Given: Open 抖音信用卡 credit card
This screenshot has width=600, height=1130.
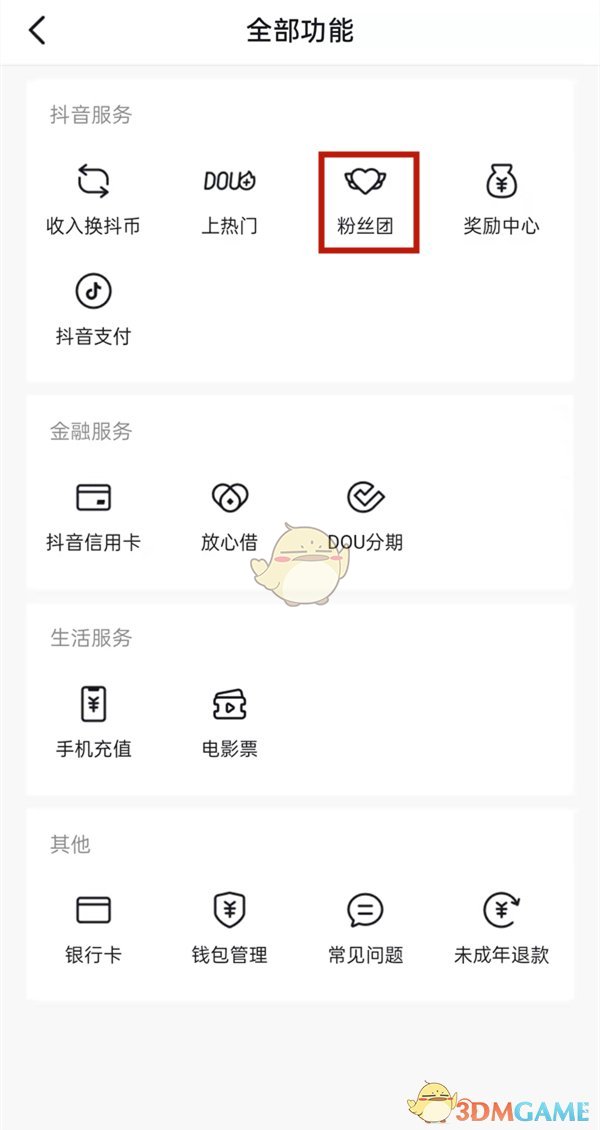Looking at the screenshot, I should [93, 516].
